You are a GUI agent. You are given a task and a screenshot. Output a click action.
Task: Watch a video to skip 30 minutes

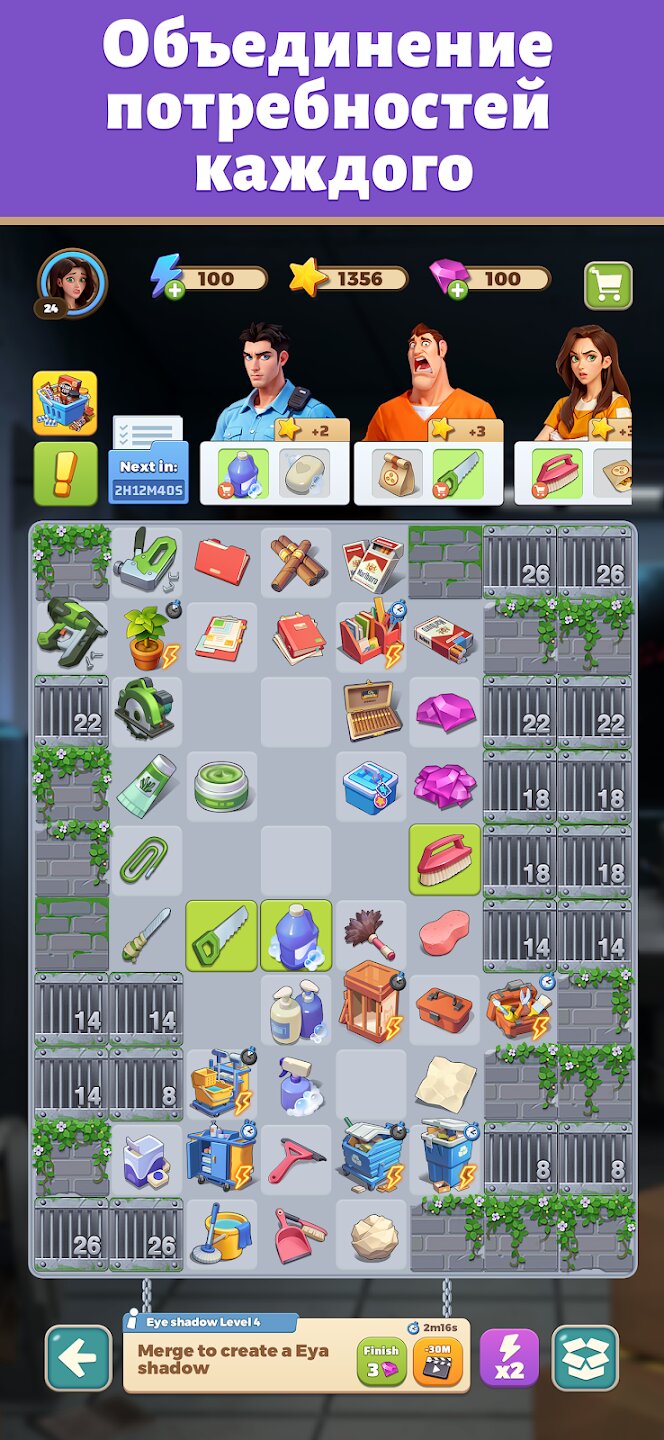pyautogui.click(x=438, y=1362)
